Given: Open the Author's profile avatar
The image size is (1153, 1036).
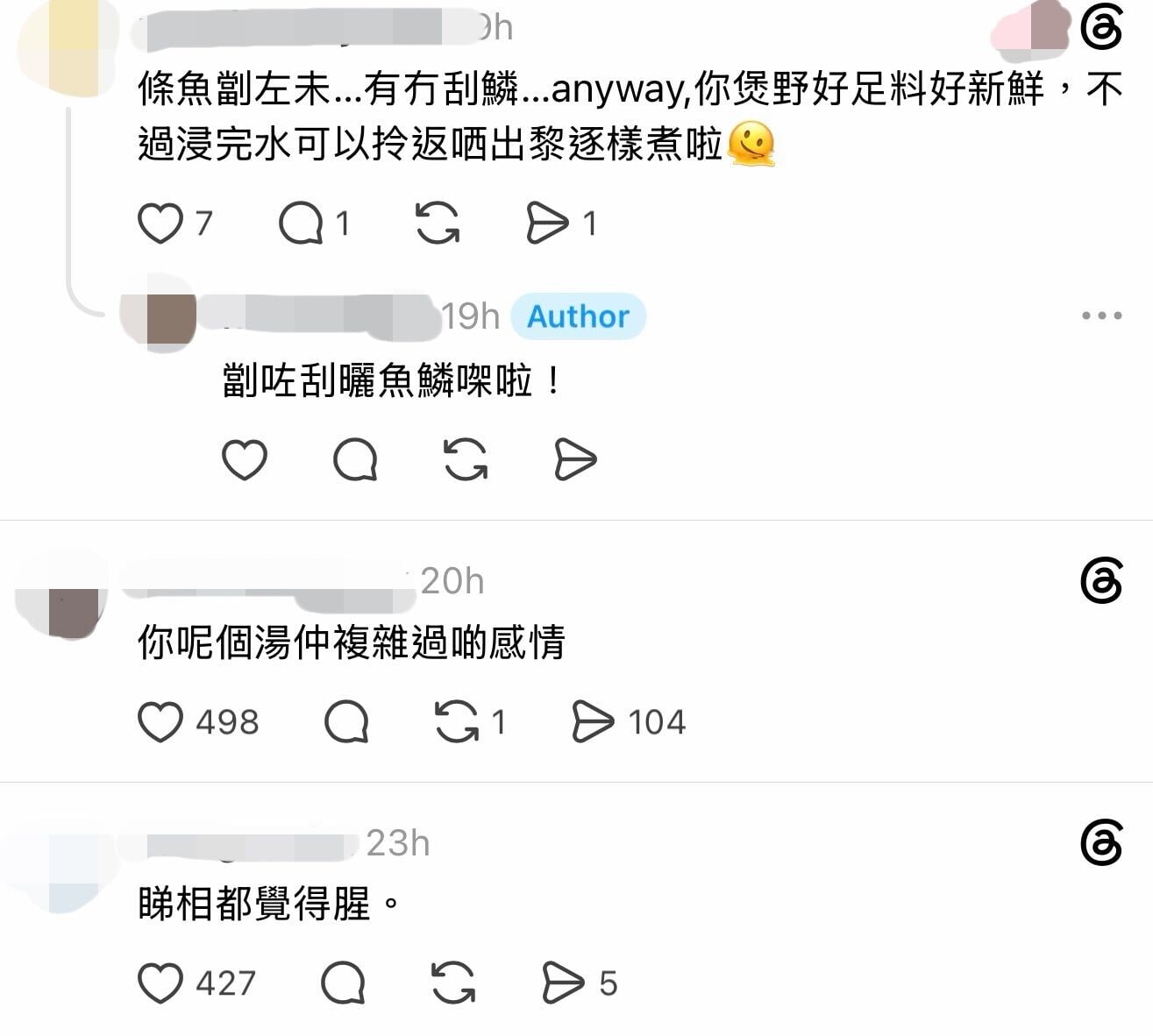Looking at the screenshot, I should tap(160, 314).
